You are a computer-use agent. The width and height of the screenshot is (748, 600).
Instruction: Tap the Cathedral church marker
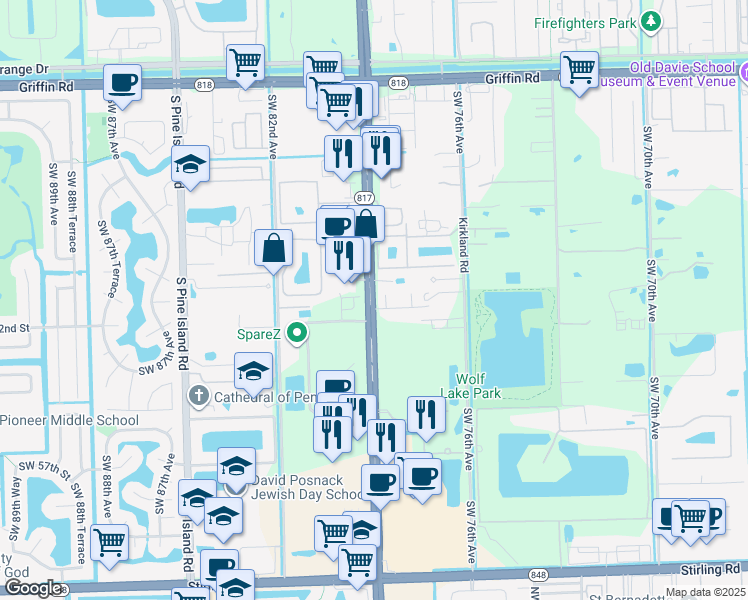click(197, 397)
